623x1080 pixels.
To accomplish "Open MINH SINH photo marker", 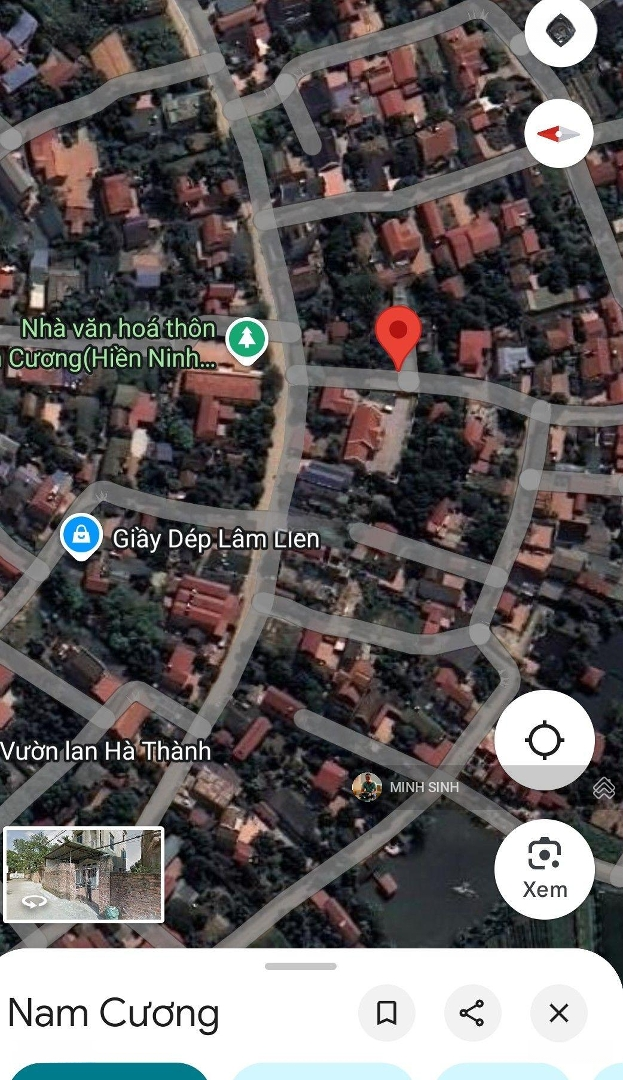I will [367, 787].
